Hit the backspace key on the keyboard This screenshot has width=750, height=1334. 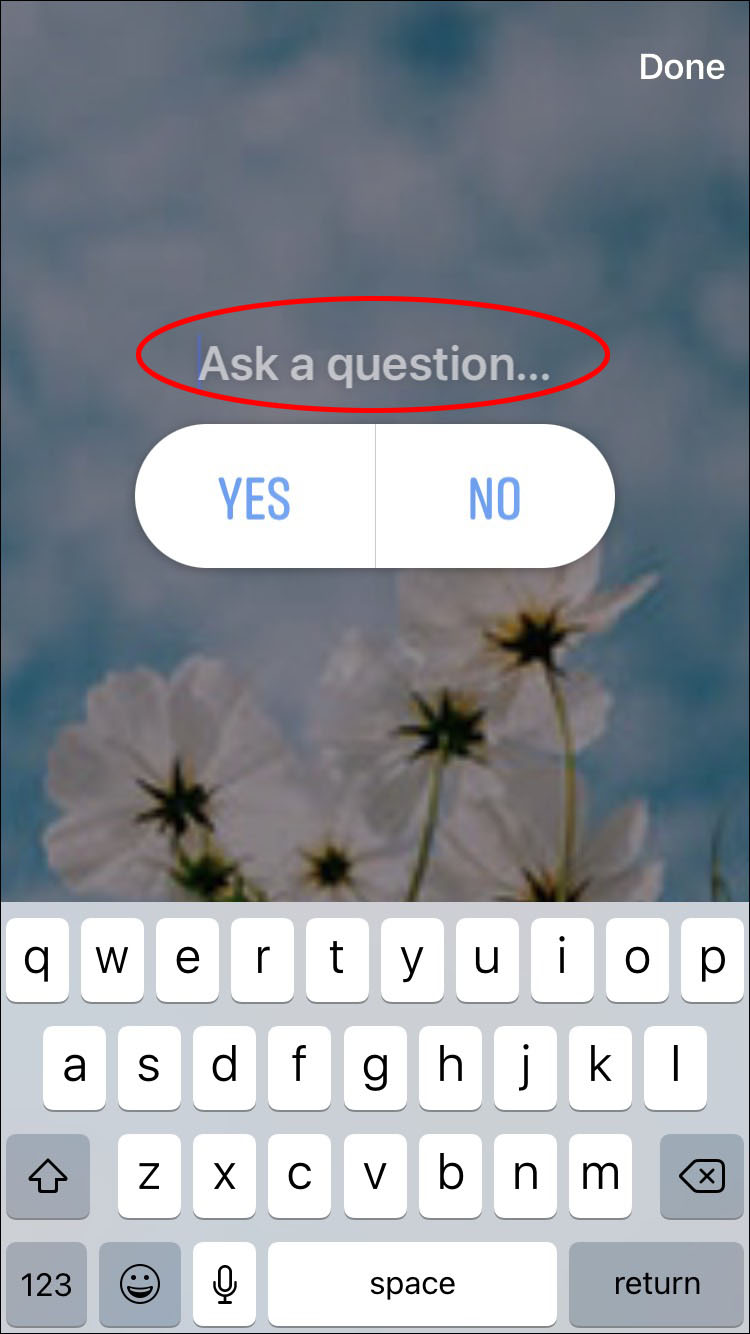pyautogui.click(x=702, y=1175)
